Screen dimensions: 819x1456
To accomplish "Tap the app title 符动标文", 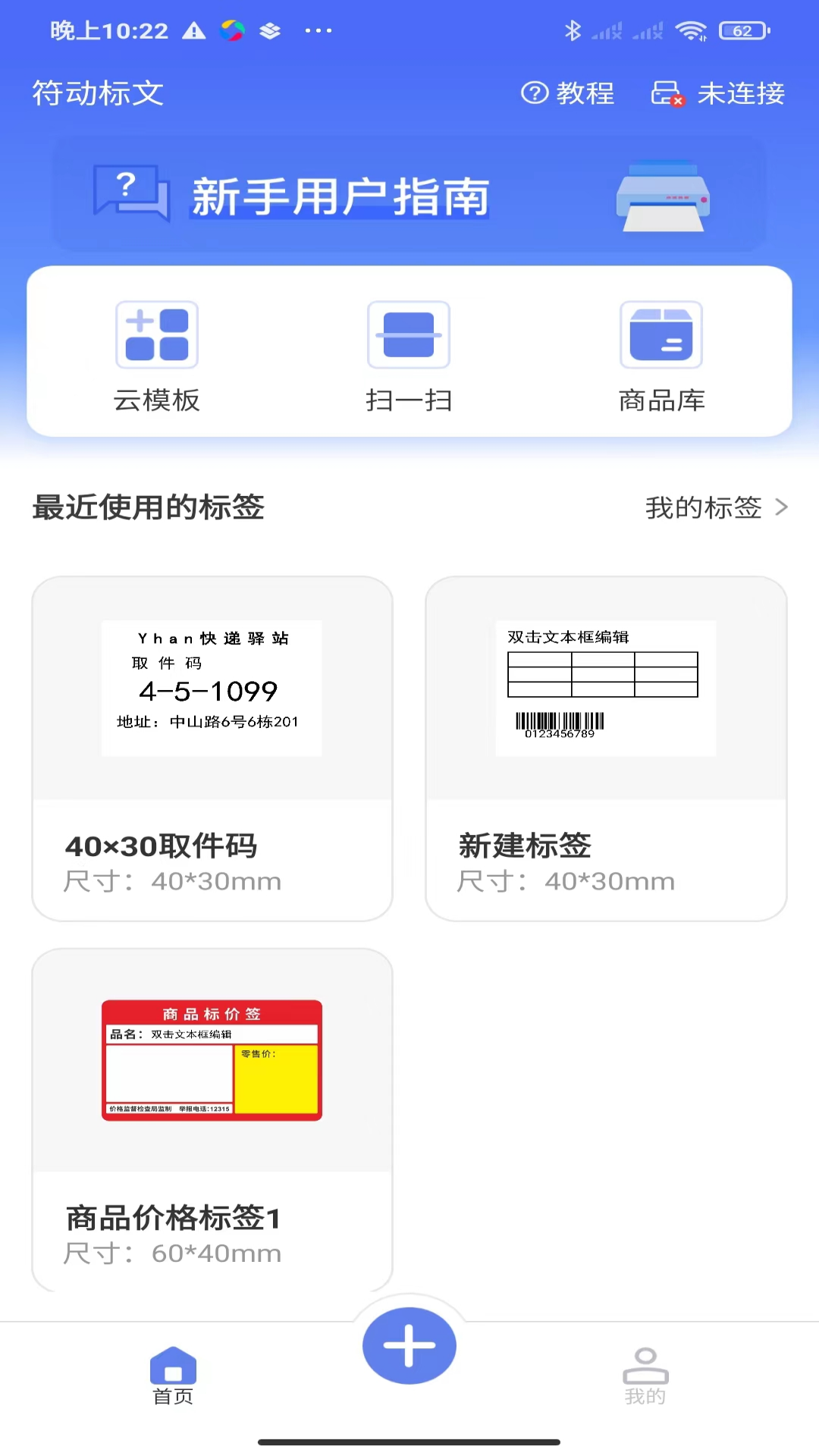I will point(97,93).
